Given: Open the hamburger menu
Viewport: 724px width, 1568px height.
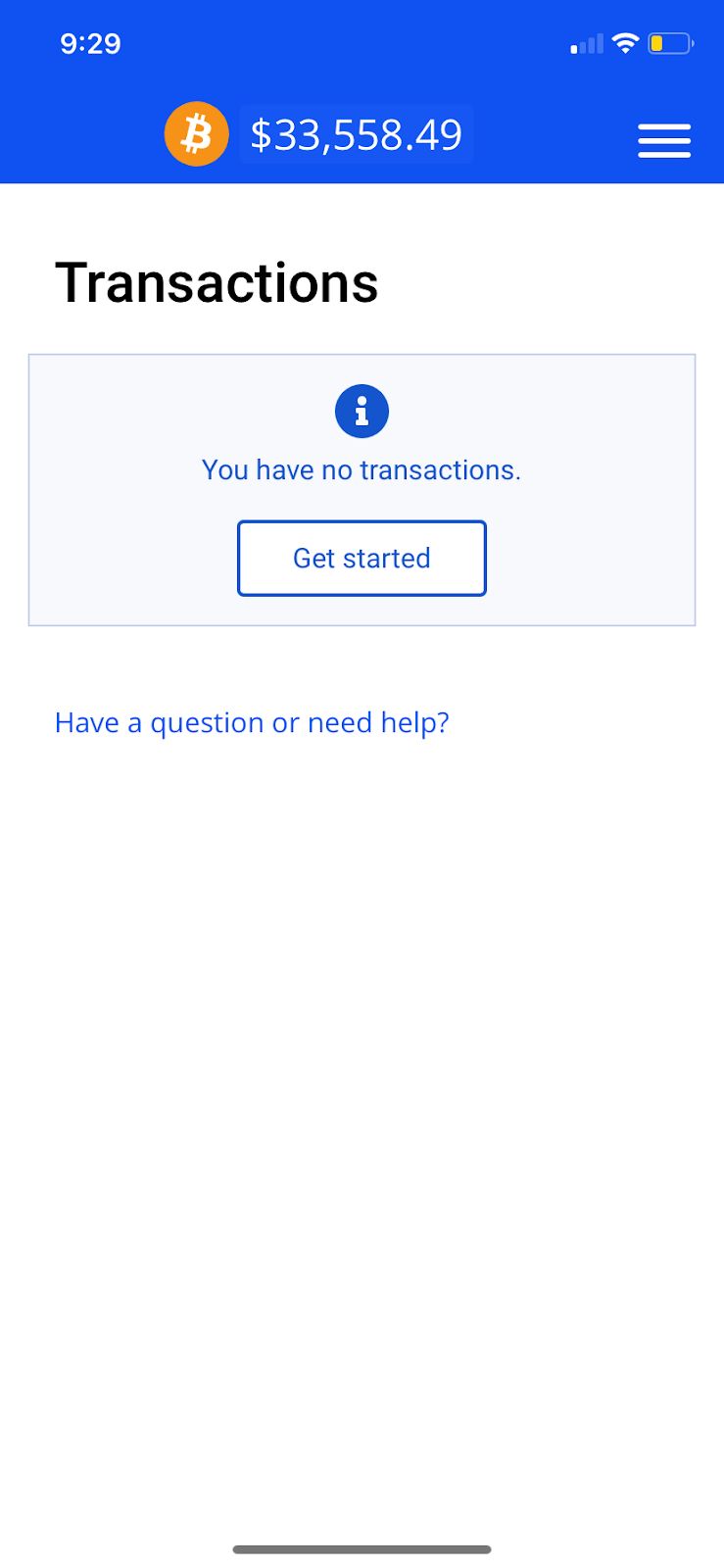Looking at the screenshot, I should click(x=664, y=140).
